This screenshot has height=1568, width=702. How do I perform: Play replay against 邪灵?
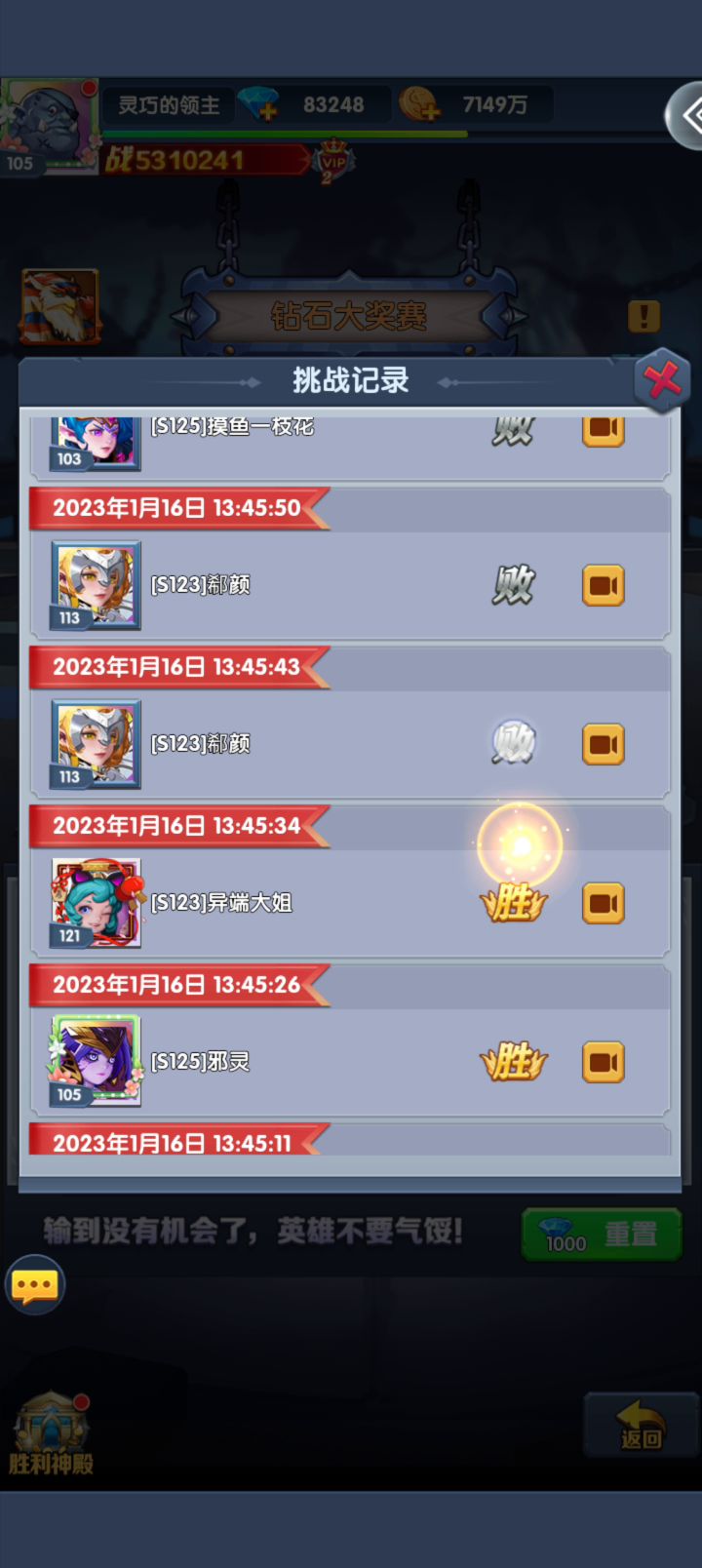tap(604, 1063)
